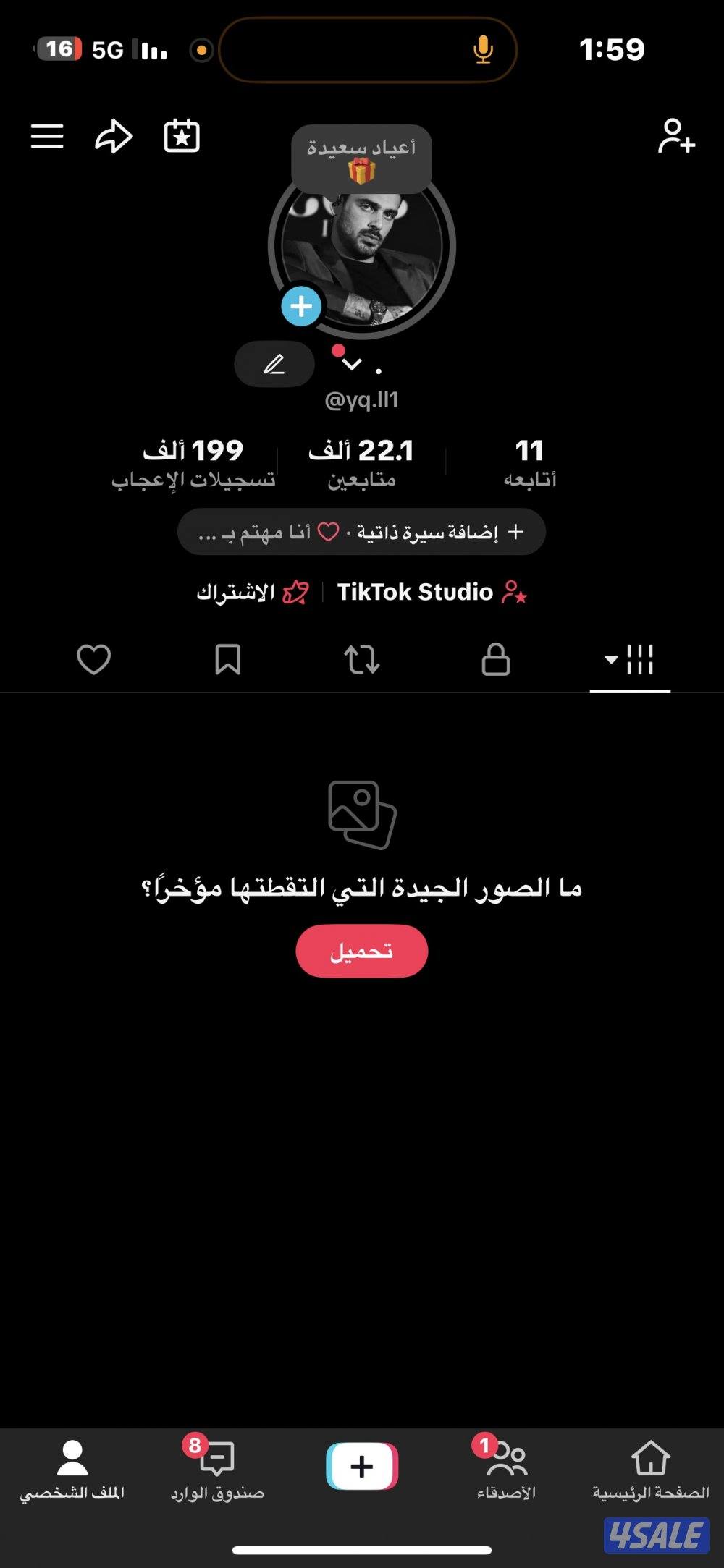Open the private videos lock tab
Image resolution: width=724 pixels, height=1568 pixels.
click(497, 659)
